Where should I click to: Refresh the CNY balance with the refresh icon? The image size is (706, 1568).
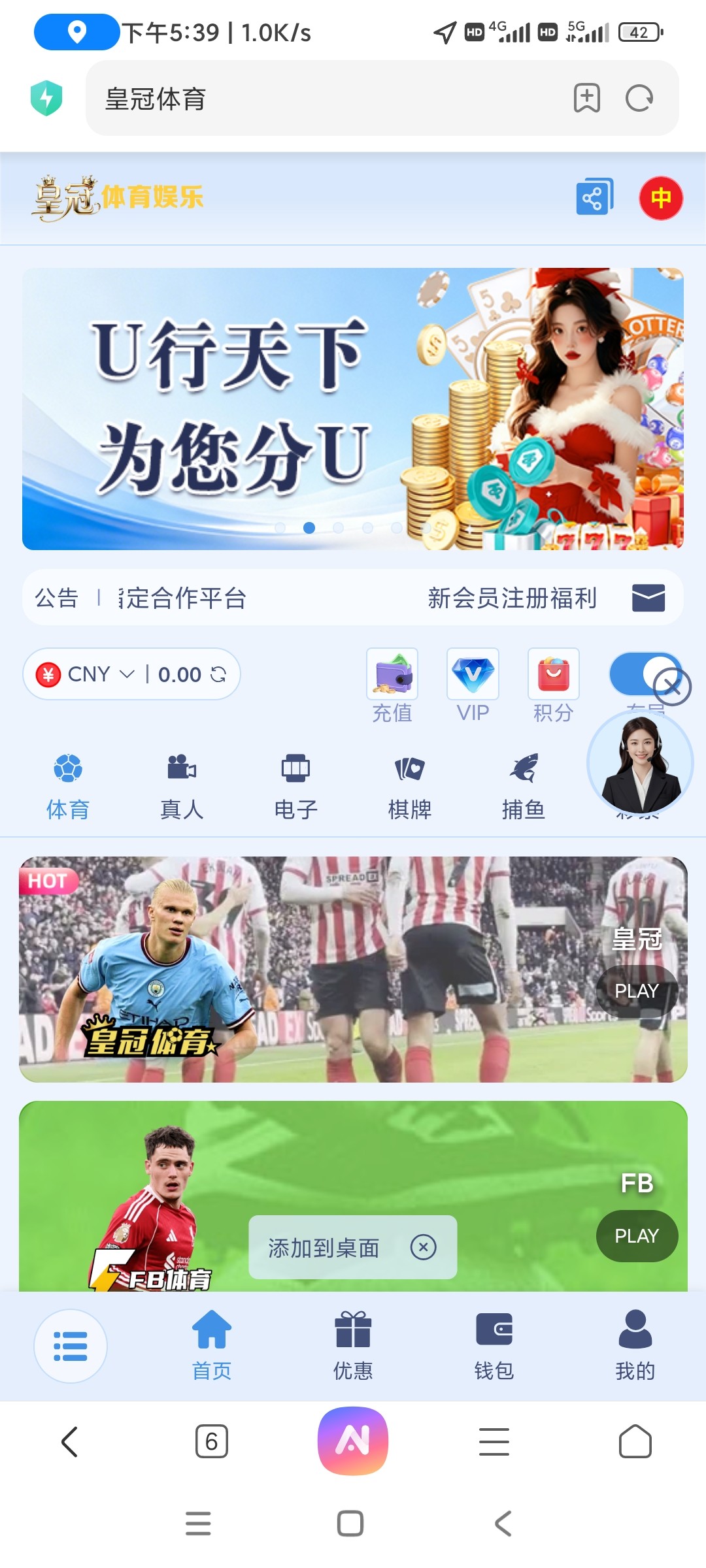pos(218,674)
